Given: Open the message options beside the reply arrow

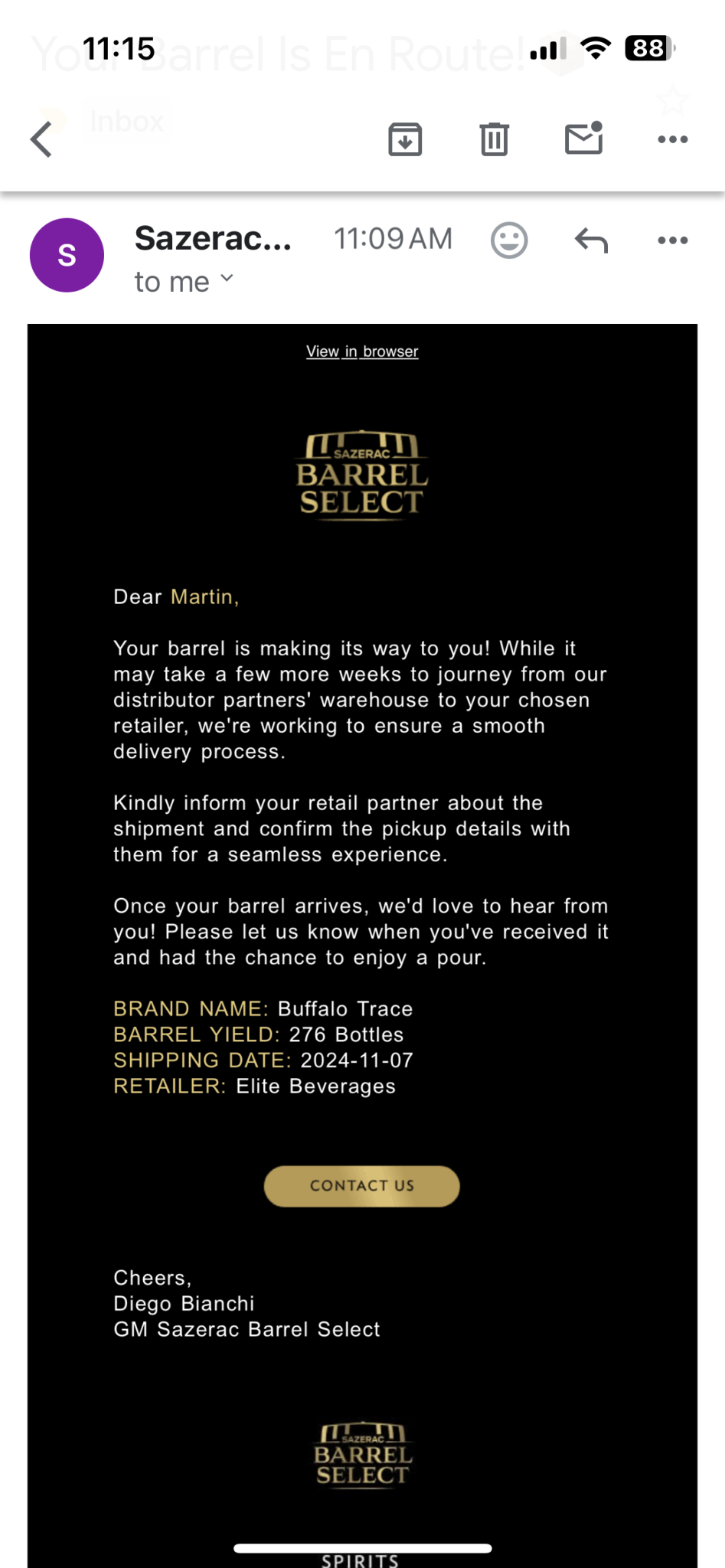Looking at the screenshot, I should (673, 240).
